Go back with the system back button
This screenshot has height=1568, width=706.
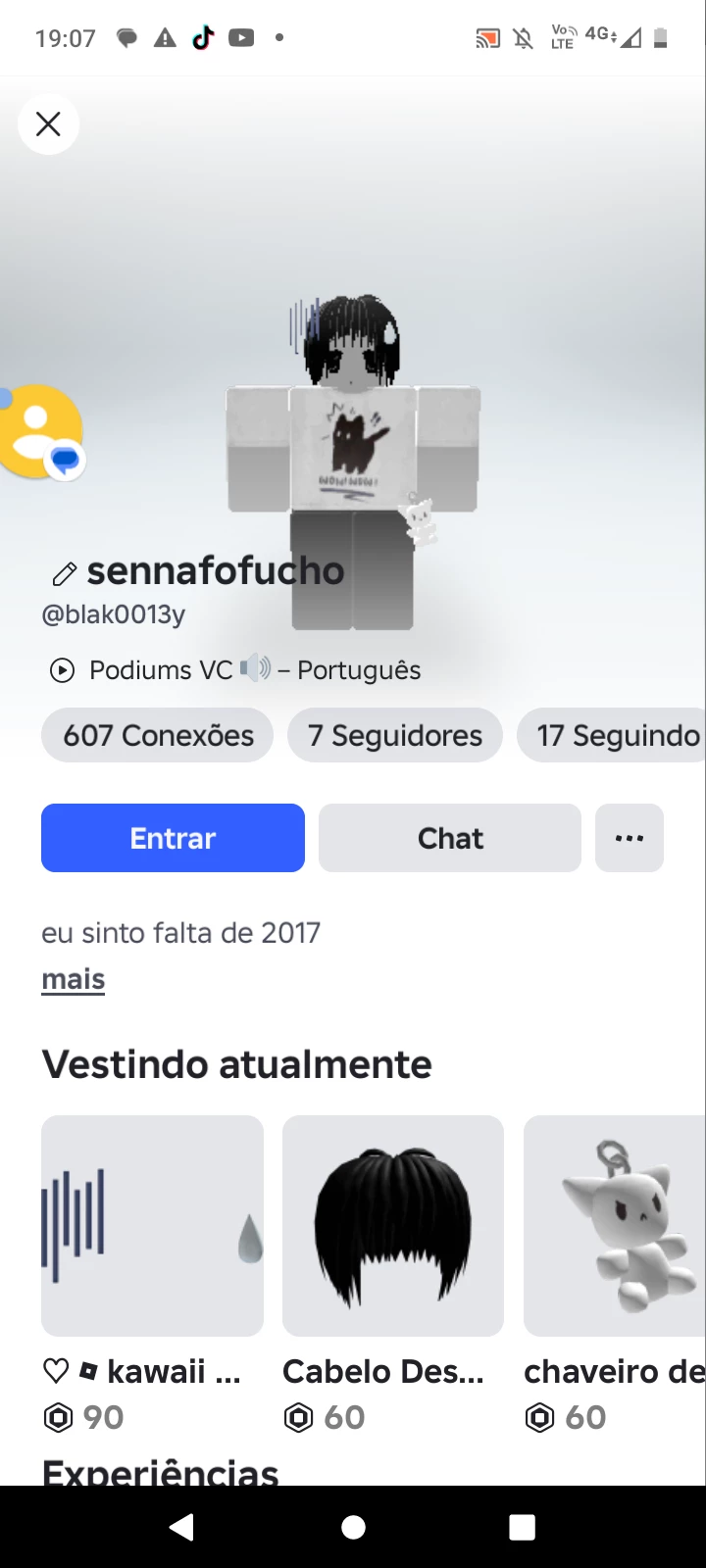pyautogui.click(x=181, y=1527)
